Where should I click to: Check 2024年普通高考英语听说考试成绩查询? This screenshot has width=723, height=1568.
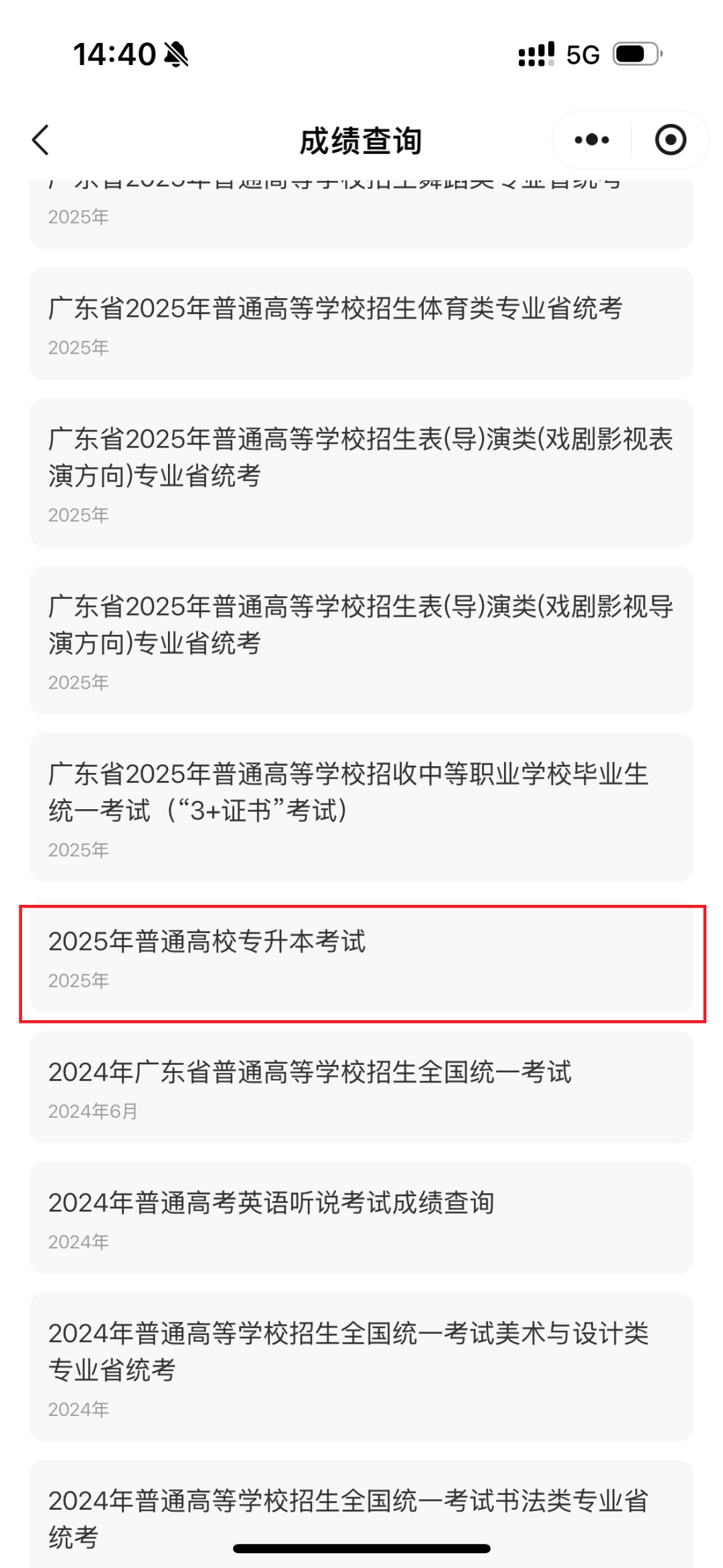point(361,1218)
